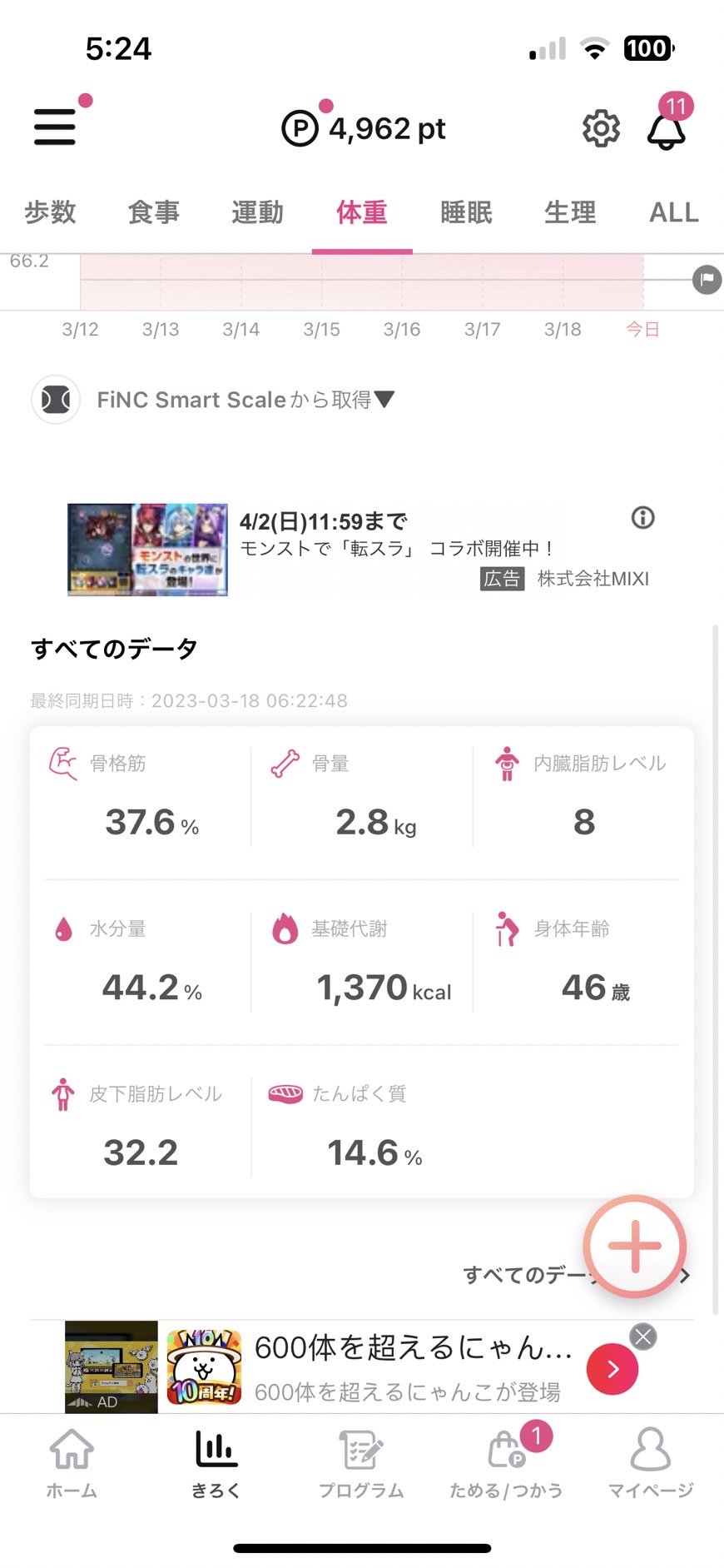Tap the pink plus add-record button
This screenshot has width=724, height=1568.
coord(635,1247)
